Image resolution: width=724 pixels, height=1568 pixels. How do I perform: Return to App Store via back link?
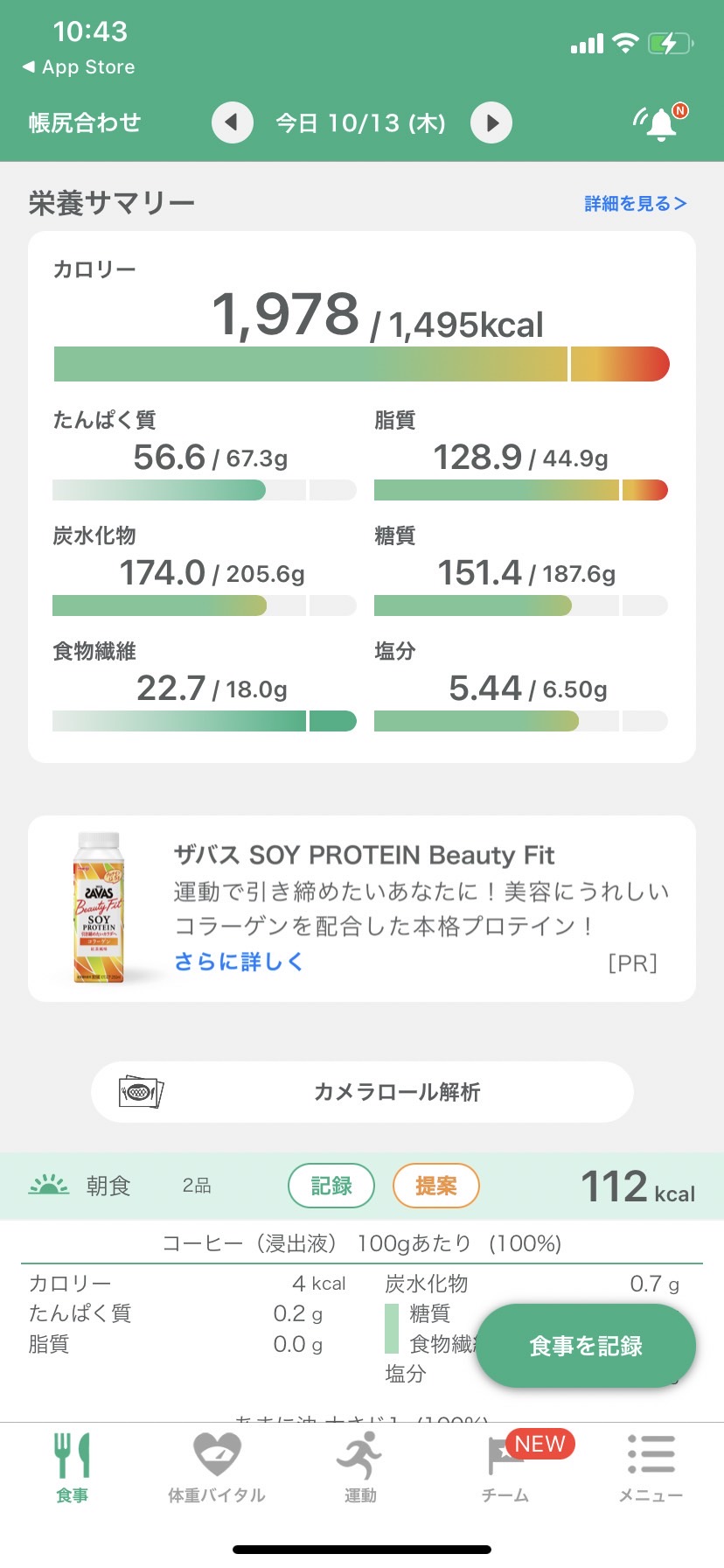click(79, 67)
